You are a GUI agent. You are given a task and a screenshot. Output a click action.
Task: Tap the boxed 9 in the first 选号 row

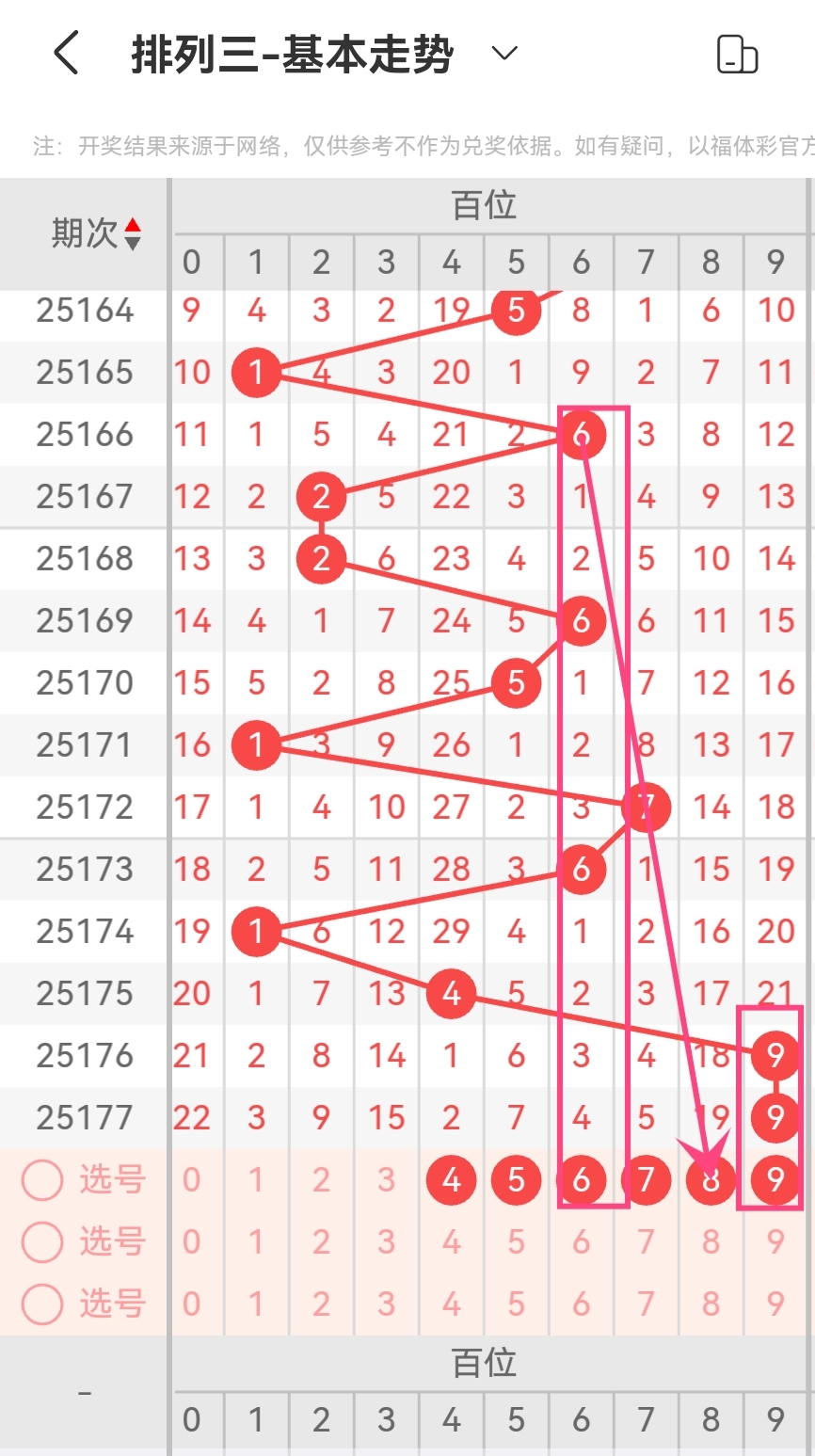coord(775,1179)
